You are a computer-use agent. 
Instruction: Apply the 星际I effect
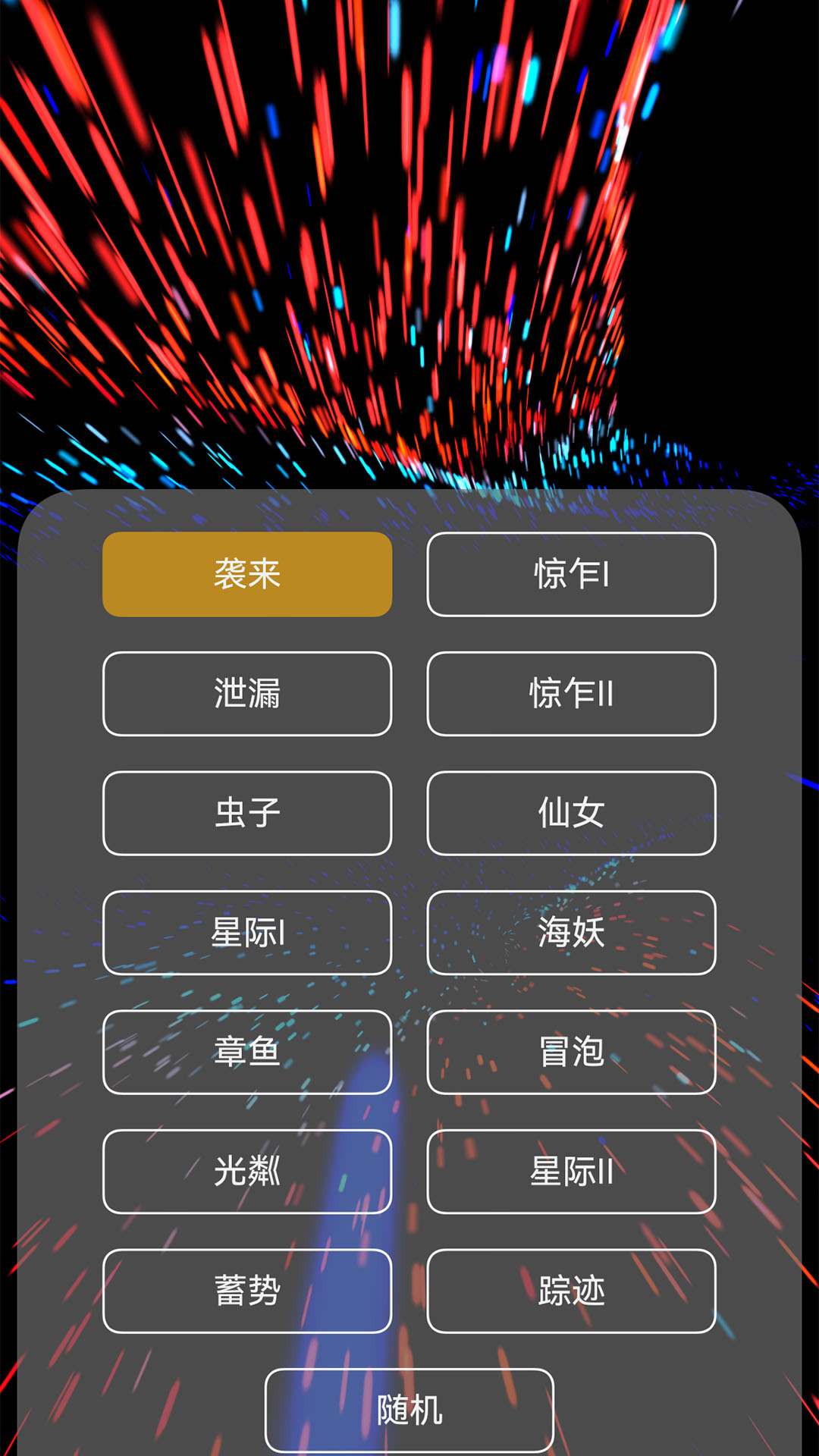(247, 932)
